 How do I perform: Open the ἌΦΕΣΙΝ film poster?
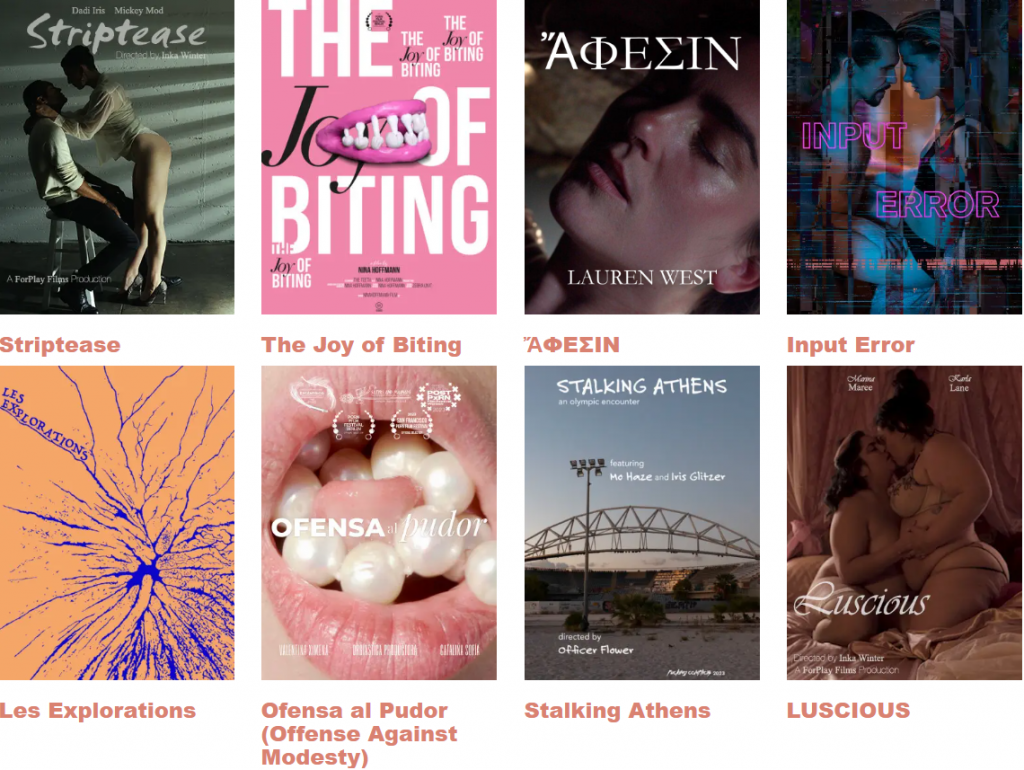pyautogui.click(x=642, y=156)
